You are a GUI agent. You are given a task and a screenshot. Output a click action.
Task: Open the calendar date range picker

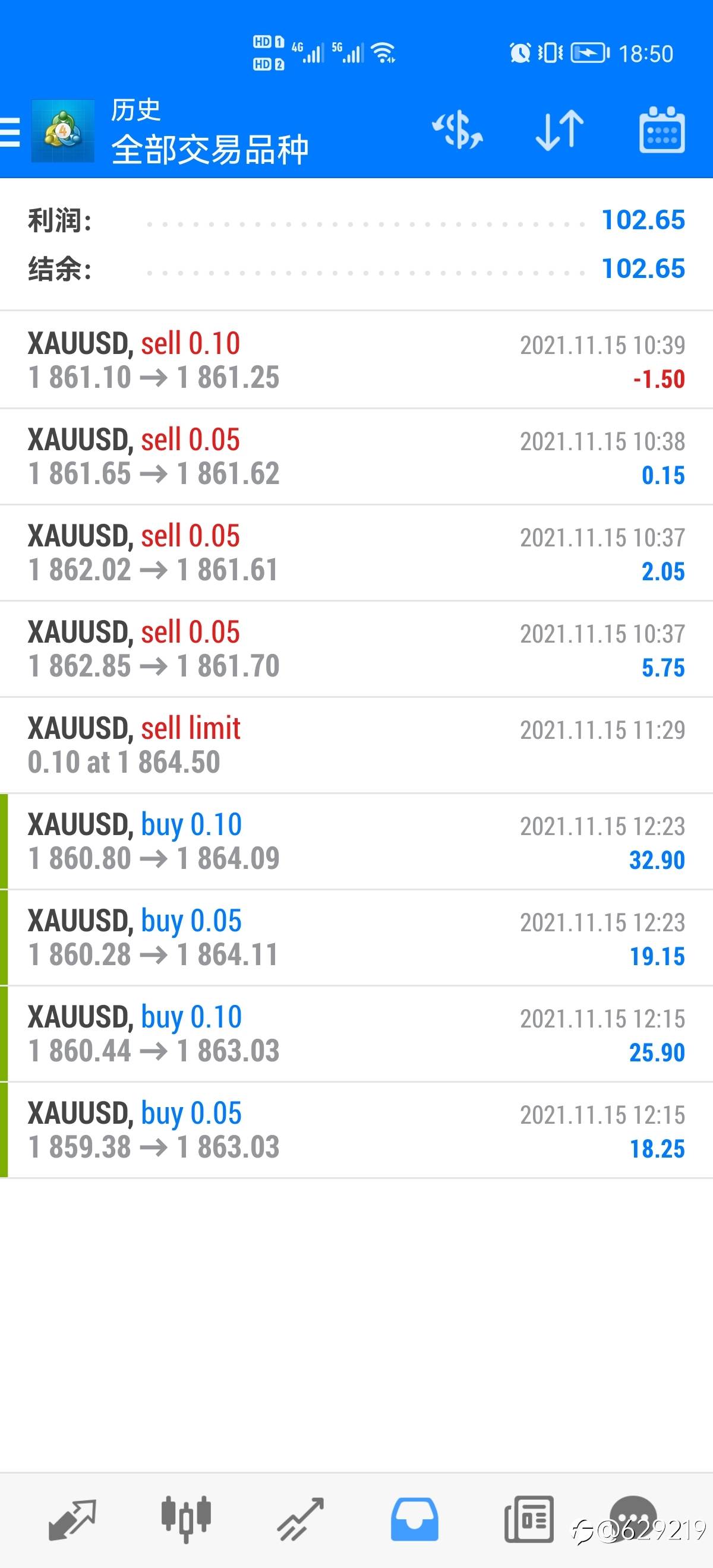(x=662, y=129)
